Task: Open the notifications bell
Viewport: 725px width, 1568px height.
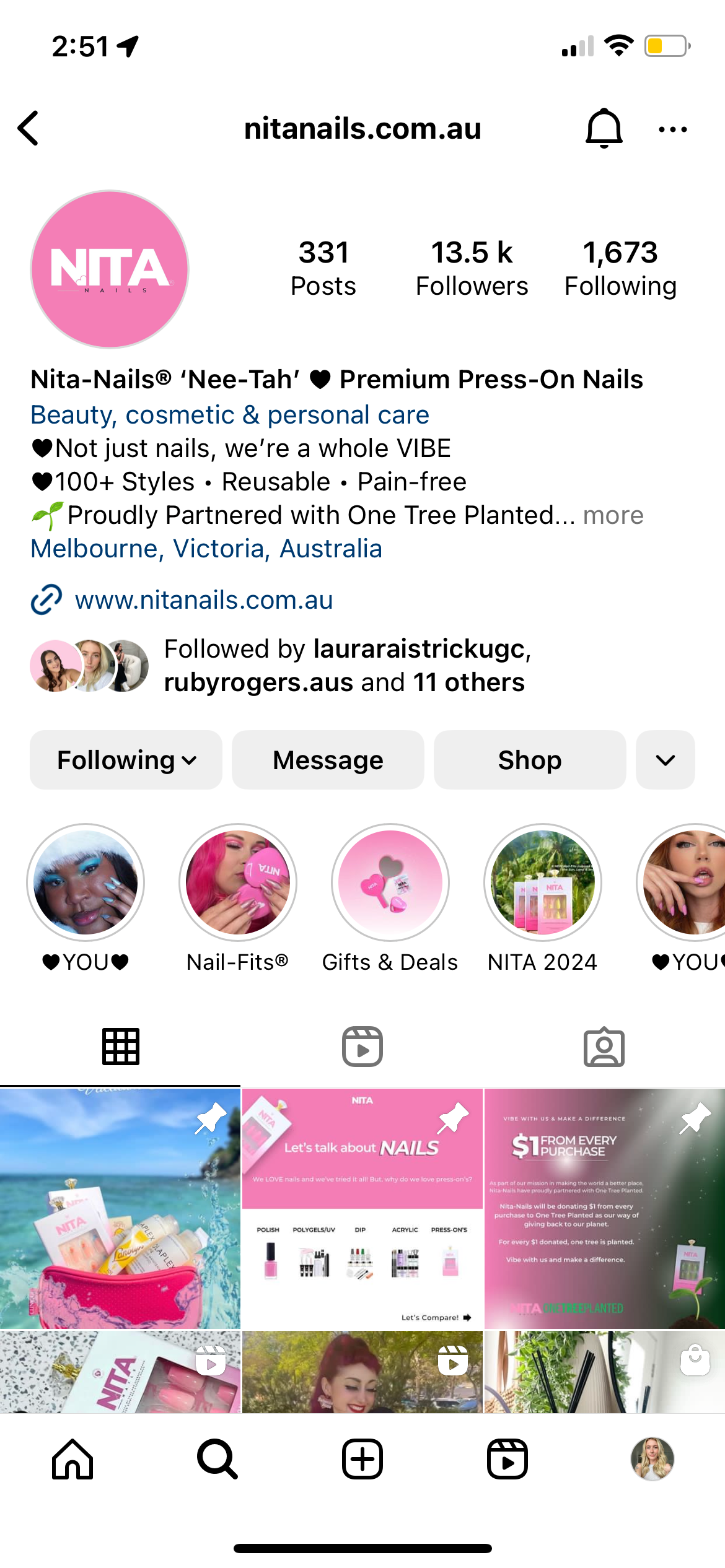Action: pyautogui.click(x=604, y=128)
